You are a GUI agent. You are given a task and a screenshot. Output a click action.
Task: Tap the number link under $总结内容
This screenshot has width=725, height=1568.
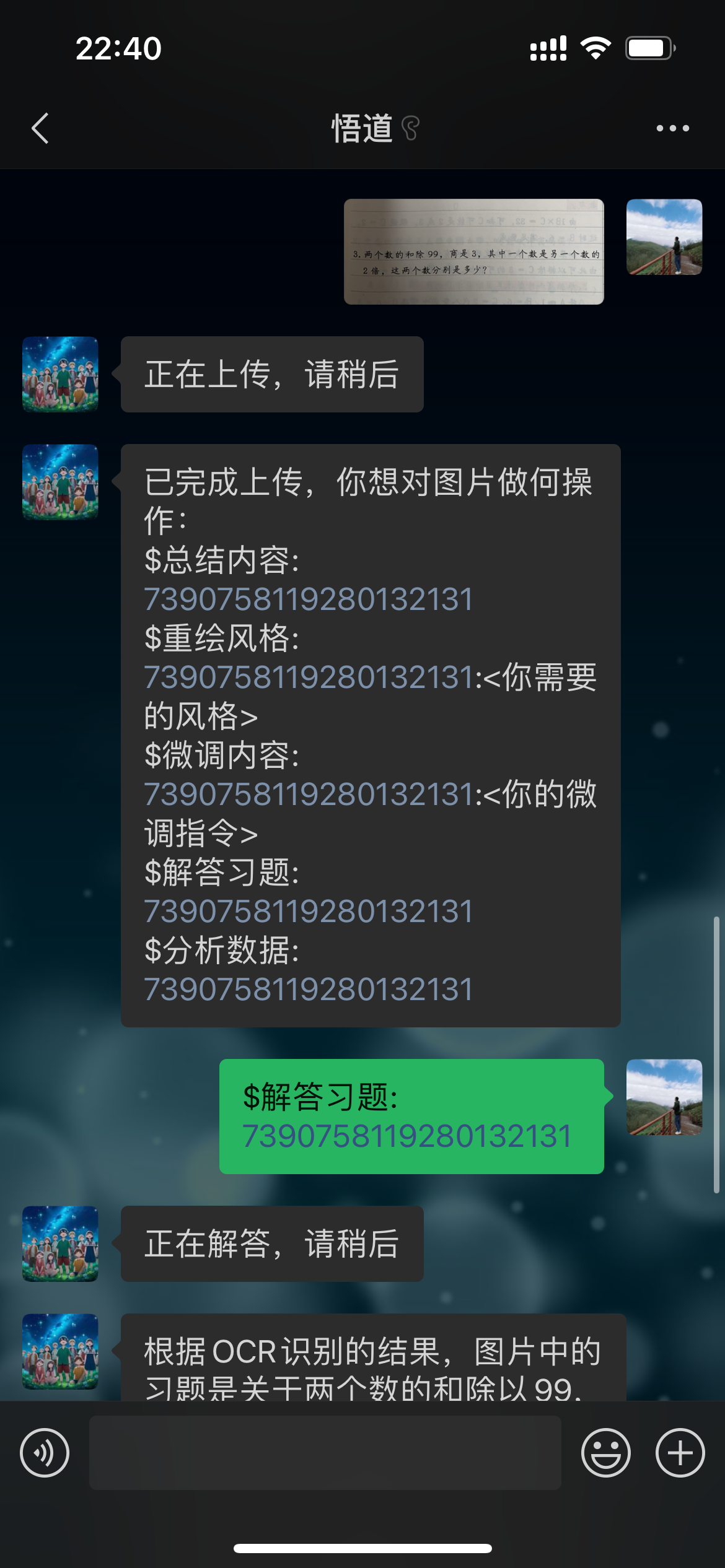pyautogui.click(x=309, y=599)
